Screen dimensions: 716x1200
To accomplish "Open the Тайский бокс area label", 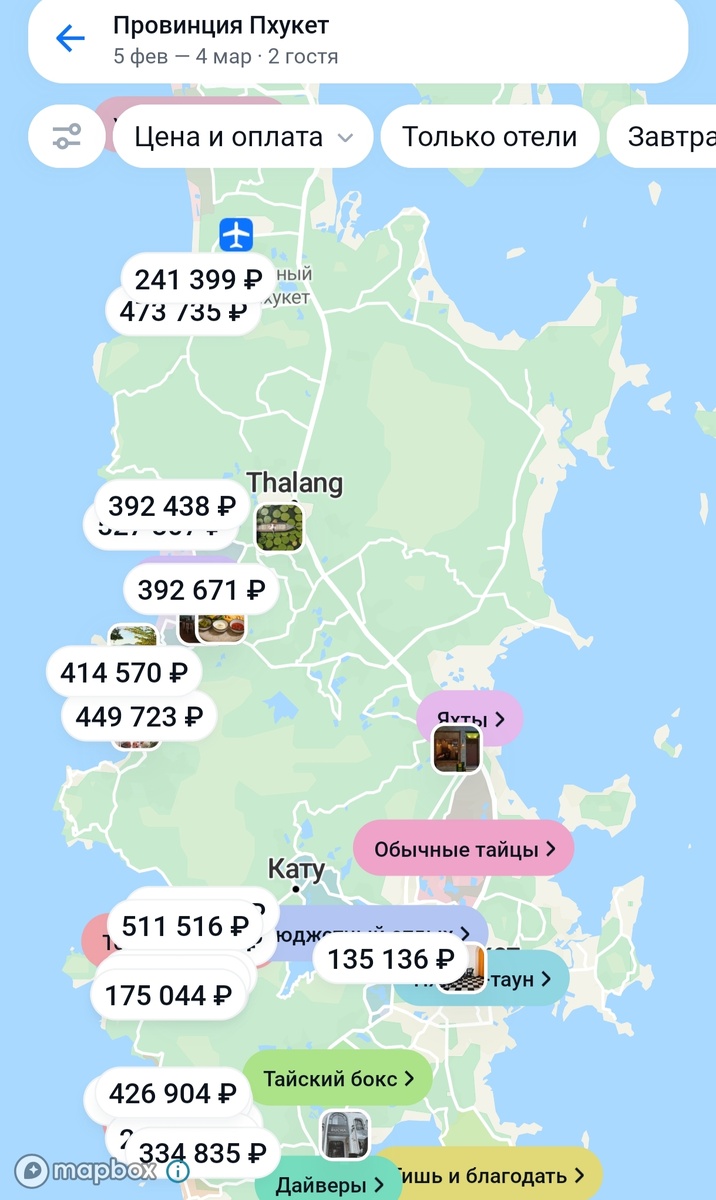I will point(338,1078).
